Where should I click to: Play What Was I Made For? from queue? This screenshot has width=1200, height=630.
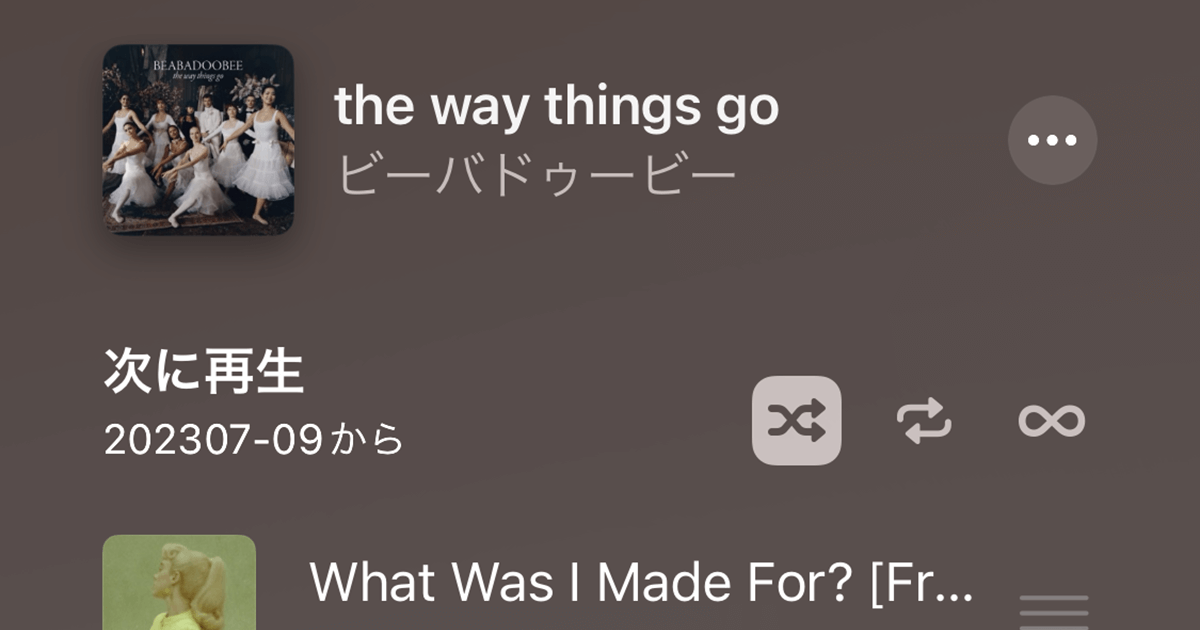[x=640, y=582]
